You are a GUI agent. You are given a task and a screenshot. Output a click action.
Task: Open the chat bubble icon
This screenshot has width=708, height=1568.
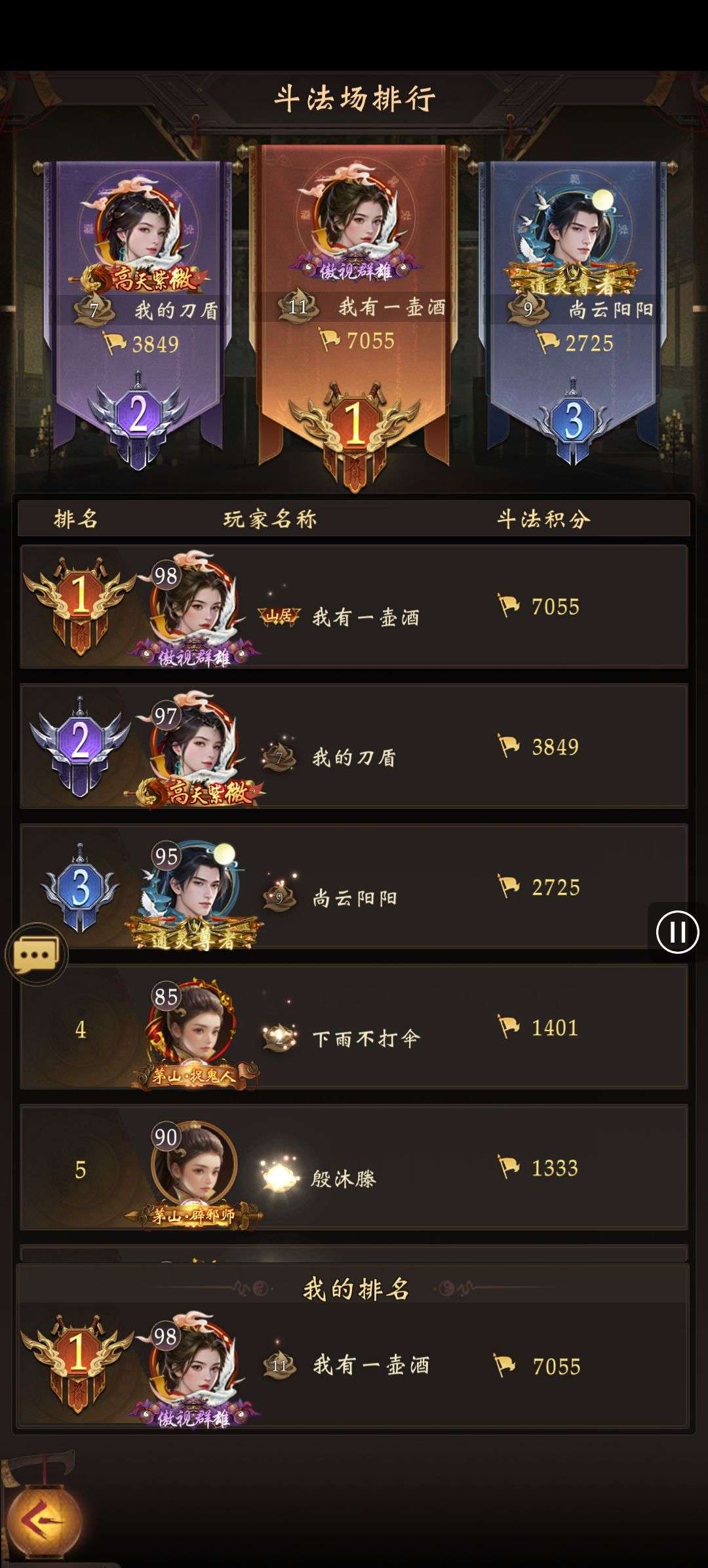click(x=36, y=954)
